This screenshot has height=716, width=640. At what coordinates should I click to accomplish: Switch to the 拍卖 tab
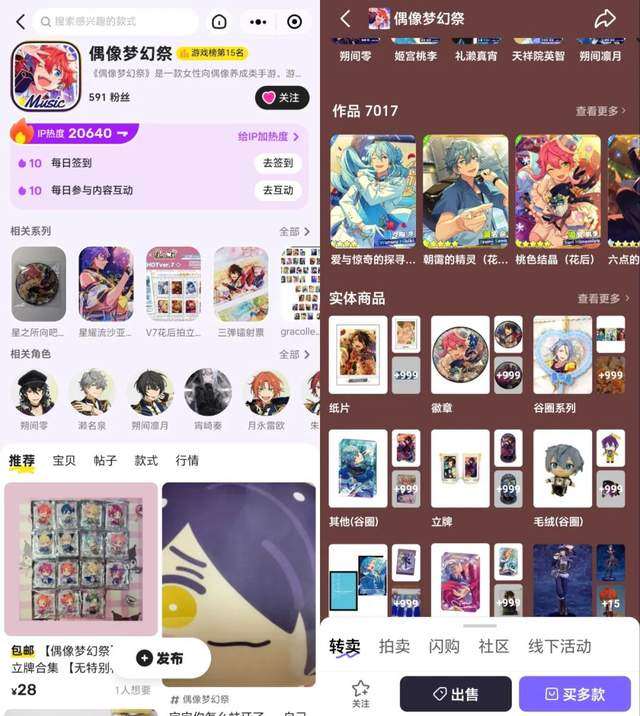click(x=394, y=646)
